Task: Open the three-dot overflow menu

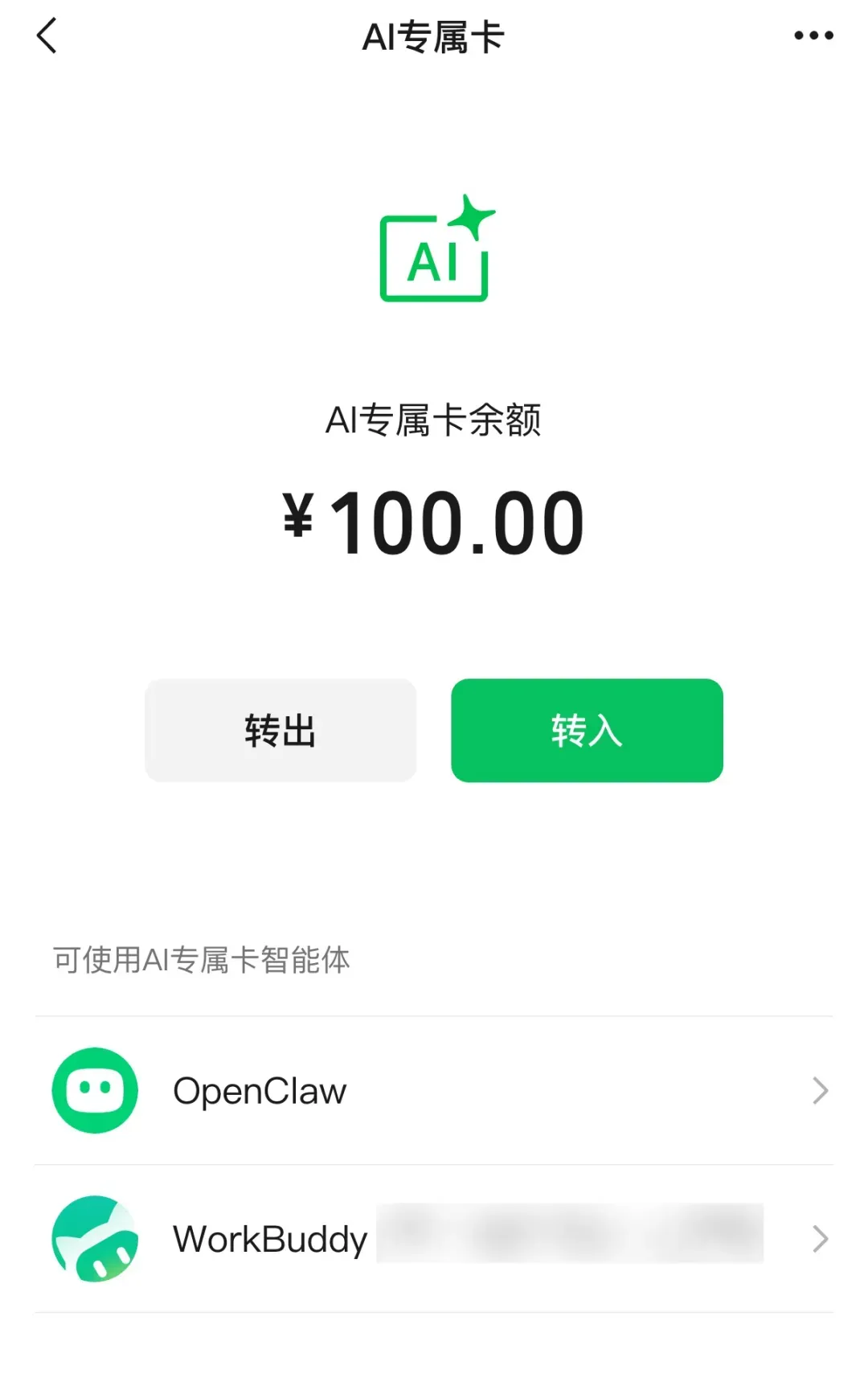Action: pyautogui.click(x=813, y=35)
